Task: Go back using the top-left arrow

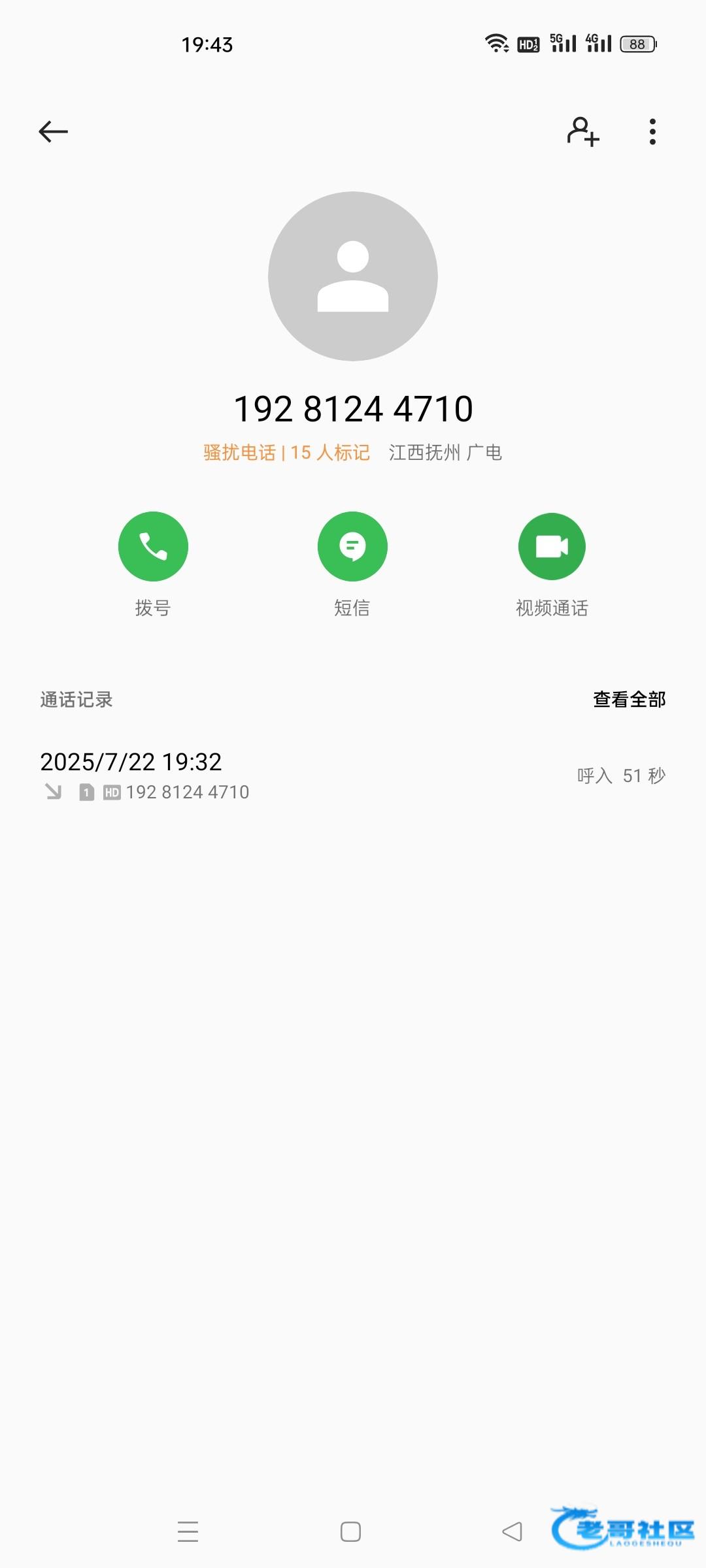Action: (x=54, y=132)
